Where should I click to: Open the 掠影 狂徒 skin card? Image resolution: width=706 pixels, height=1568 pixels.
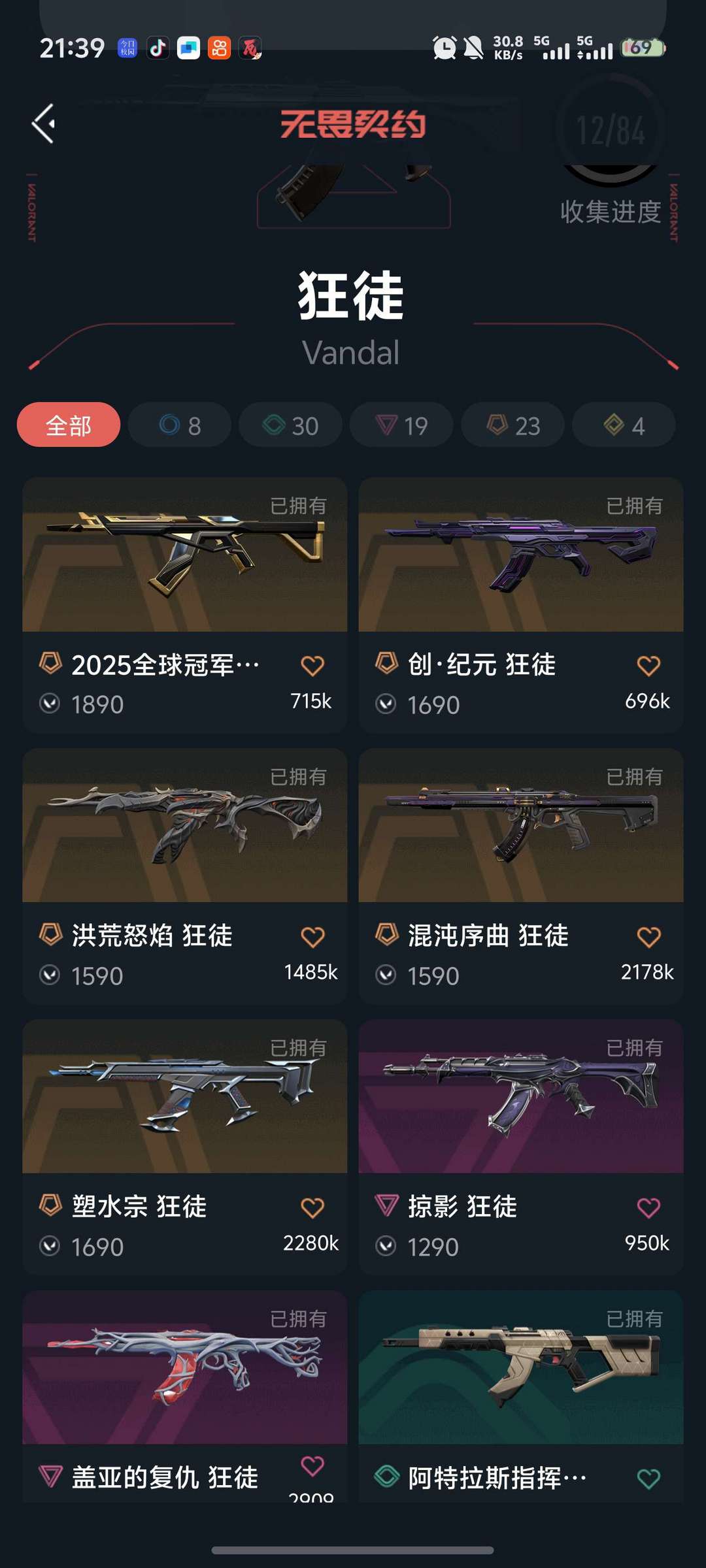(x=520, y=1097)
